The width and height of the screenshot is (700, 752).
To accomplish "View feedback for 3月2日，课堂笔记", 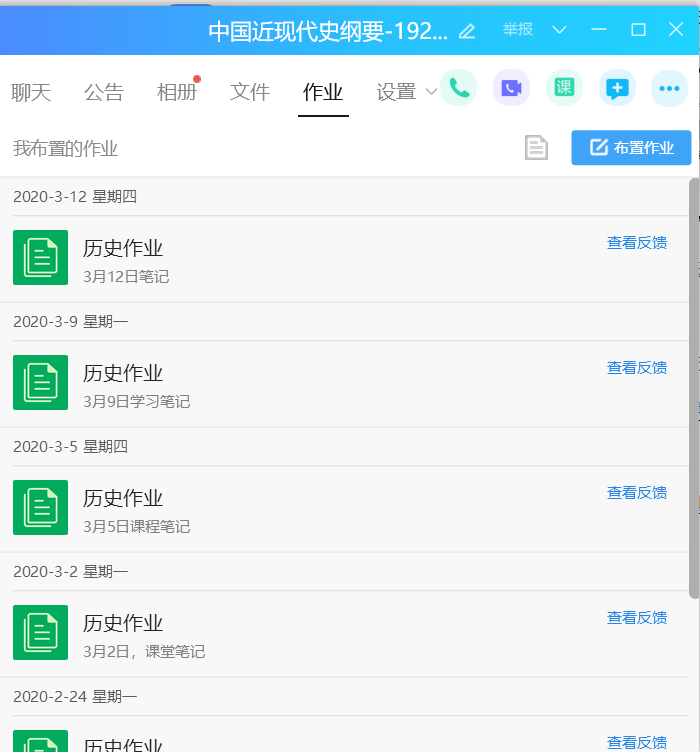I will coord(636,618).
